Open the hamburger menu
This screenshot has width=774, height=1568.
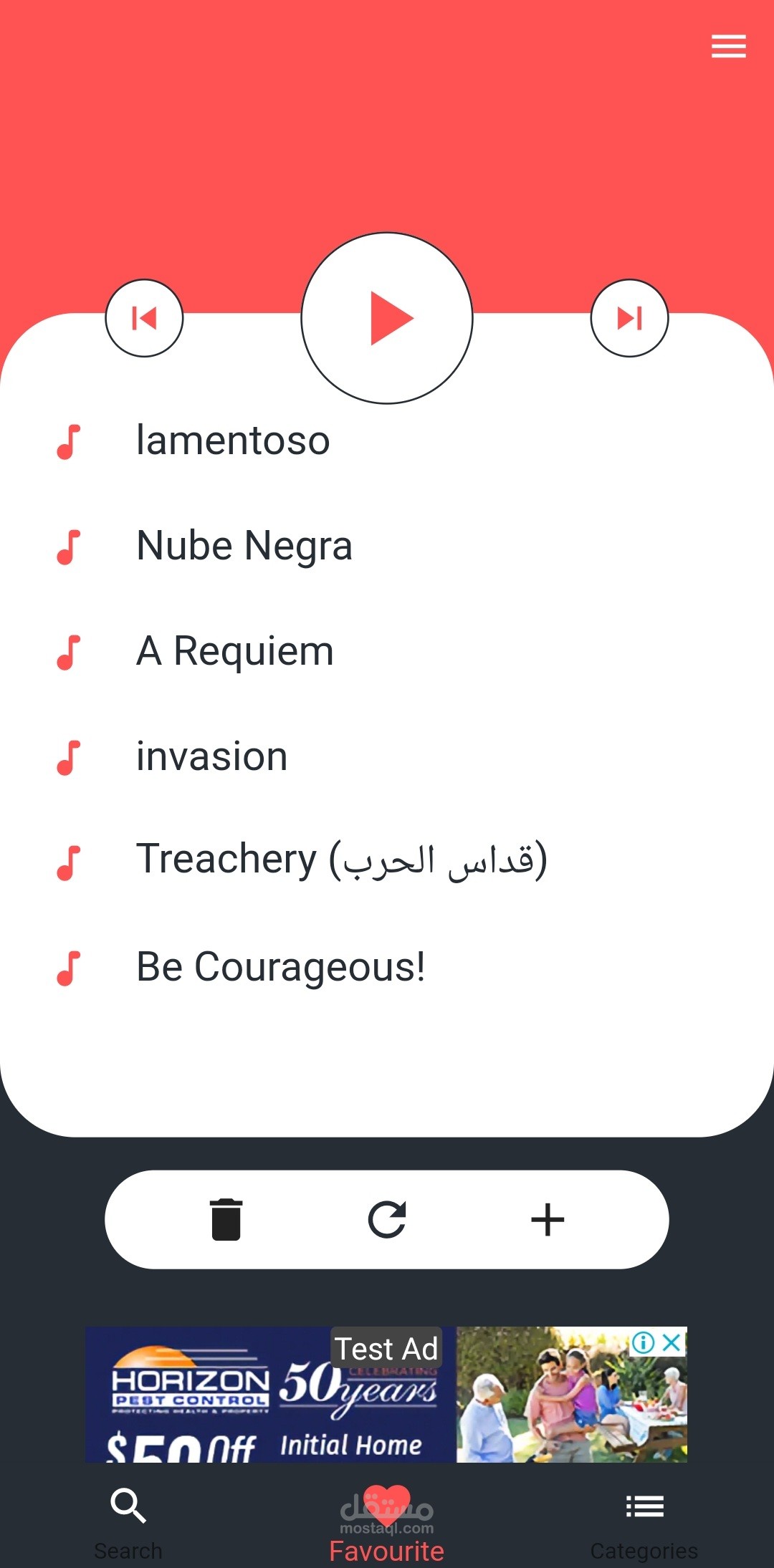pyautogui.click(x=728, y=47)
